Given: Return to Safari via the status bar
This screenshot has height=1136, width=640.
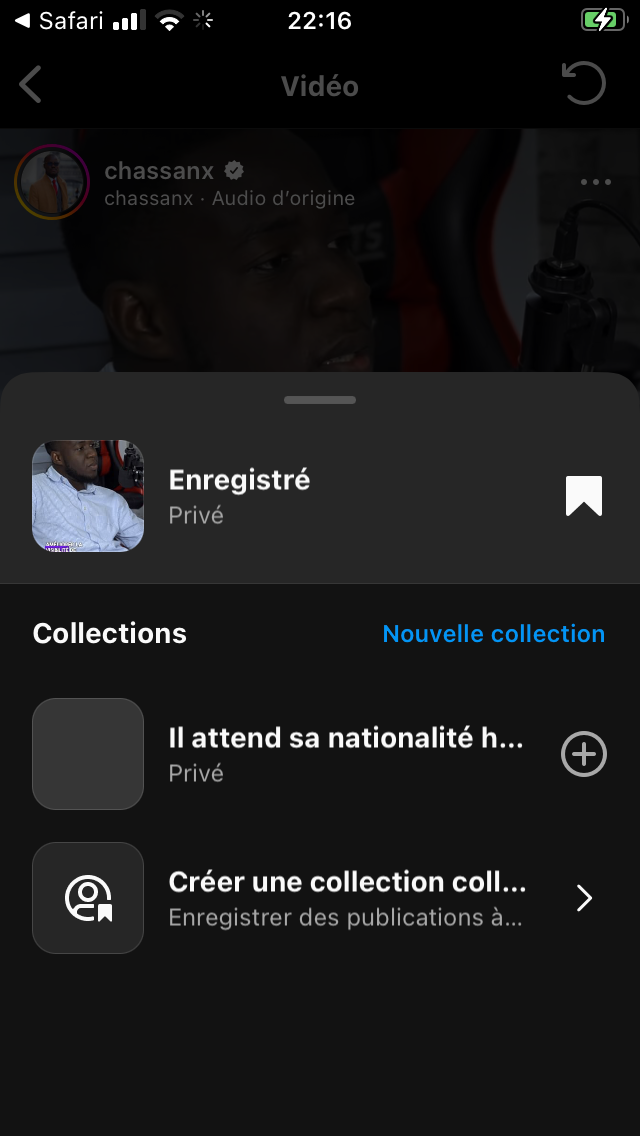Looking at the screenshot, I should pos(62,20).
